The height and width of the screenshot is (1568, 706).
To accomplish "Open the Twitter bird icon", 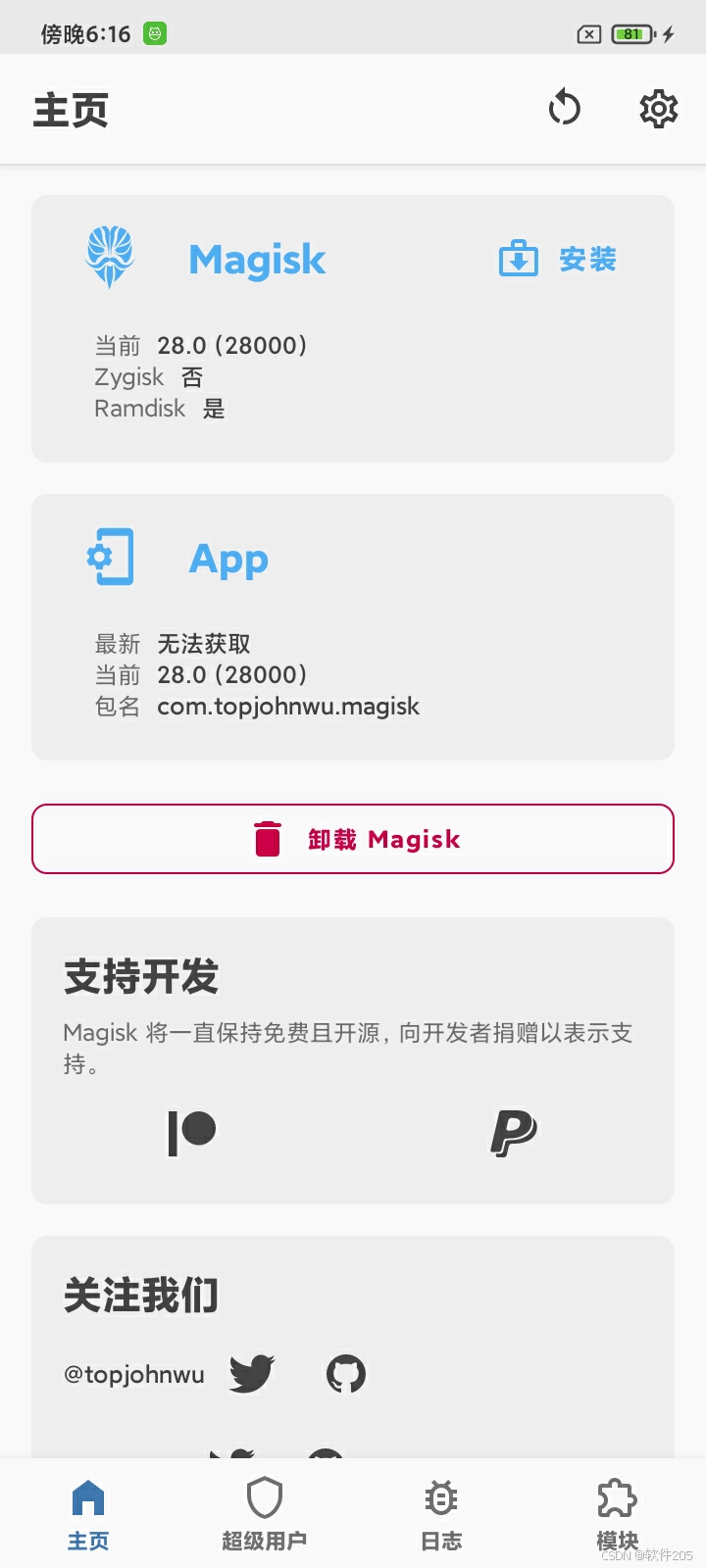I will point(252,1374).
